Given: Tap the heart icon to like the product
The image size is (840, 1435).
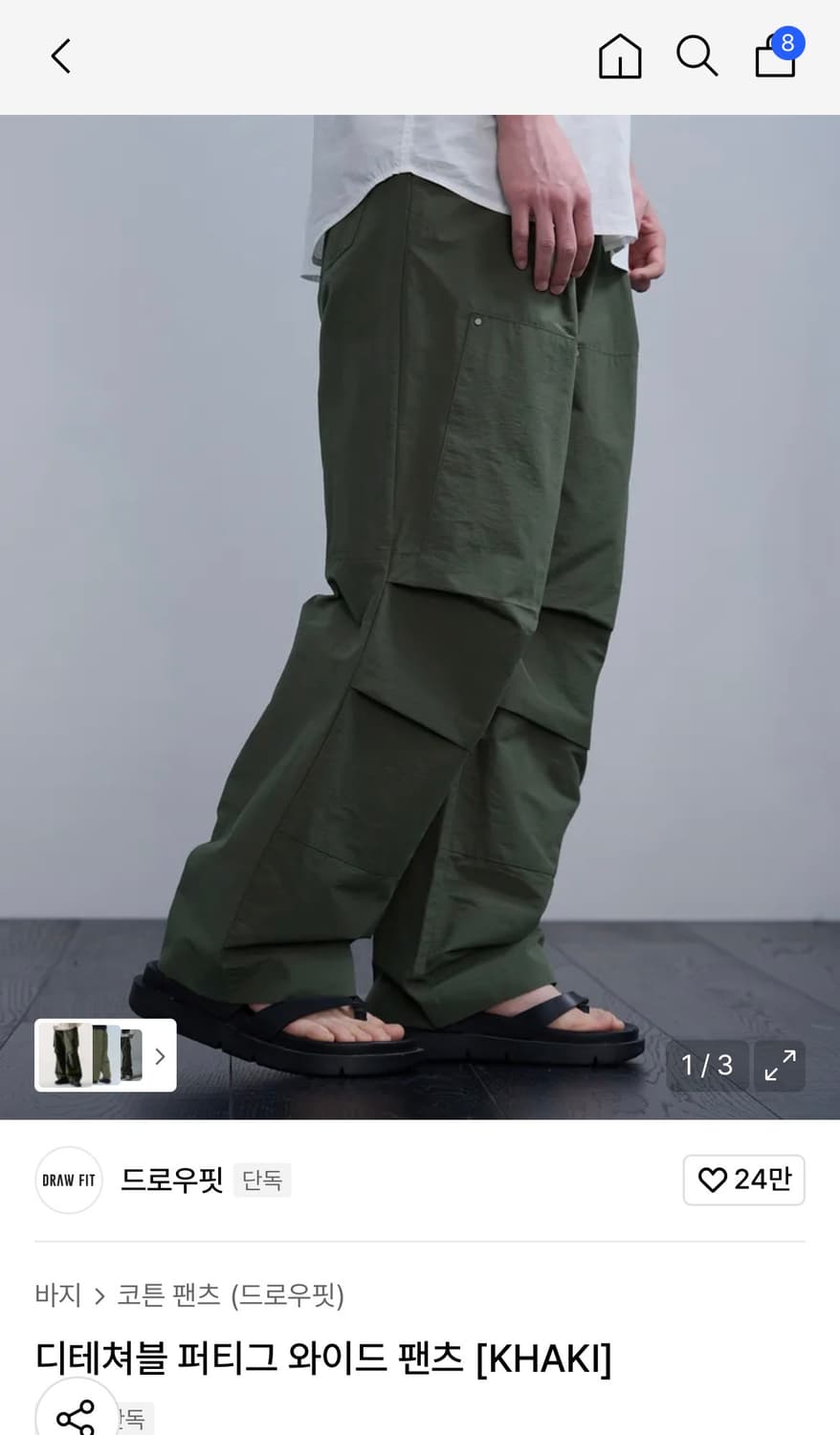Looking at the screenshot, I should point(712,1180).
